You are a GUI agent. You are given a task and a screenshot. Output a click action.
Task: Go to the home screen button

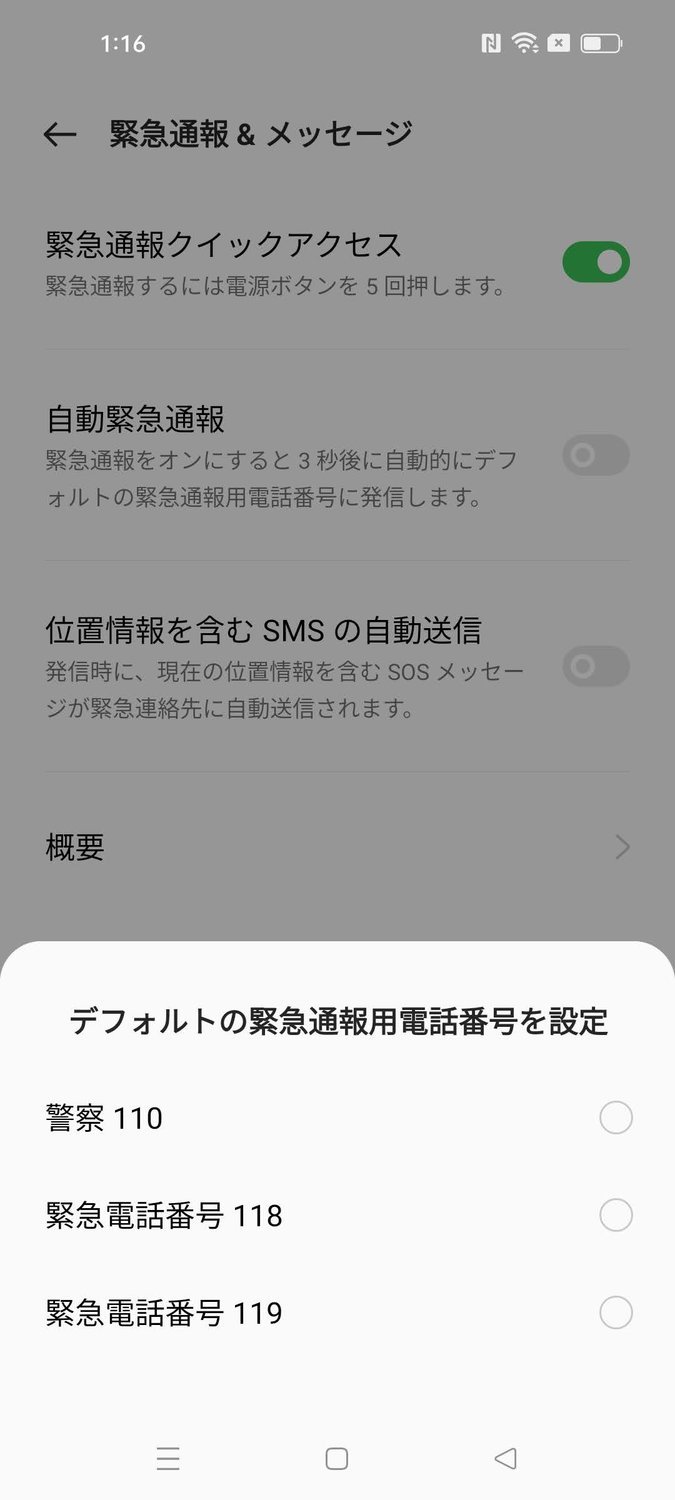coord(337,1459)
